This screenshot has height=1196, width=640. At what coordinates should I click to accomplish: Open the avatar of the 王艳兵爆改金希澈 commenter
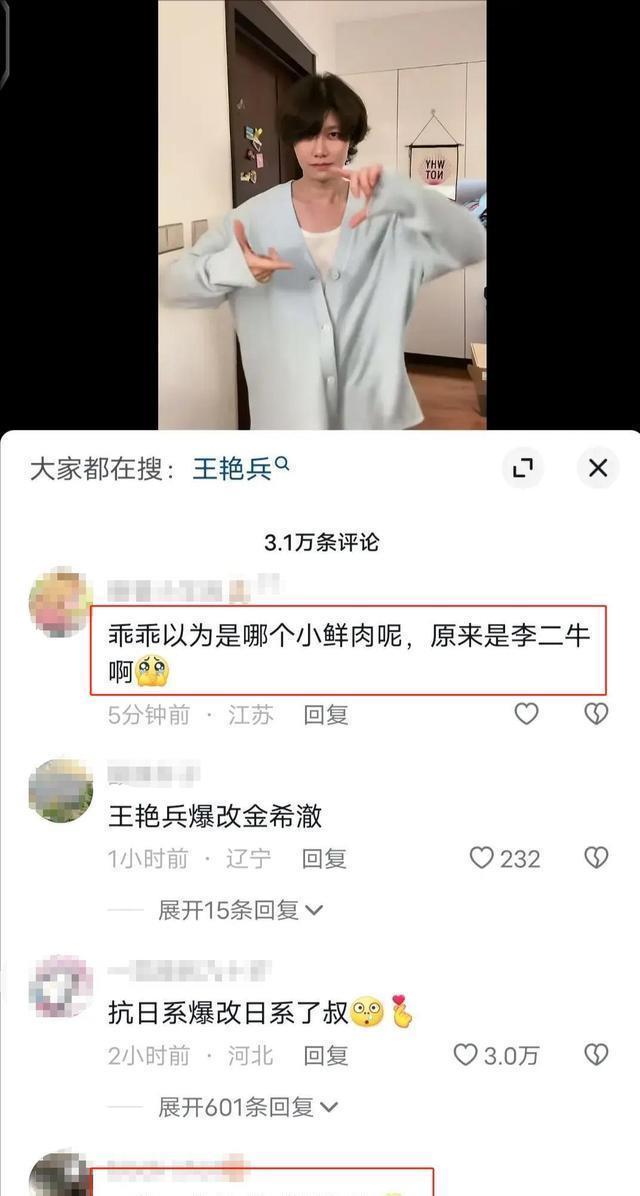click(61, 792)
